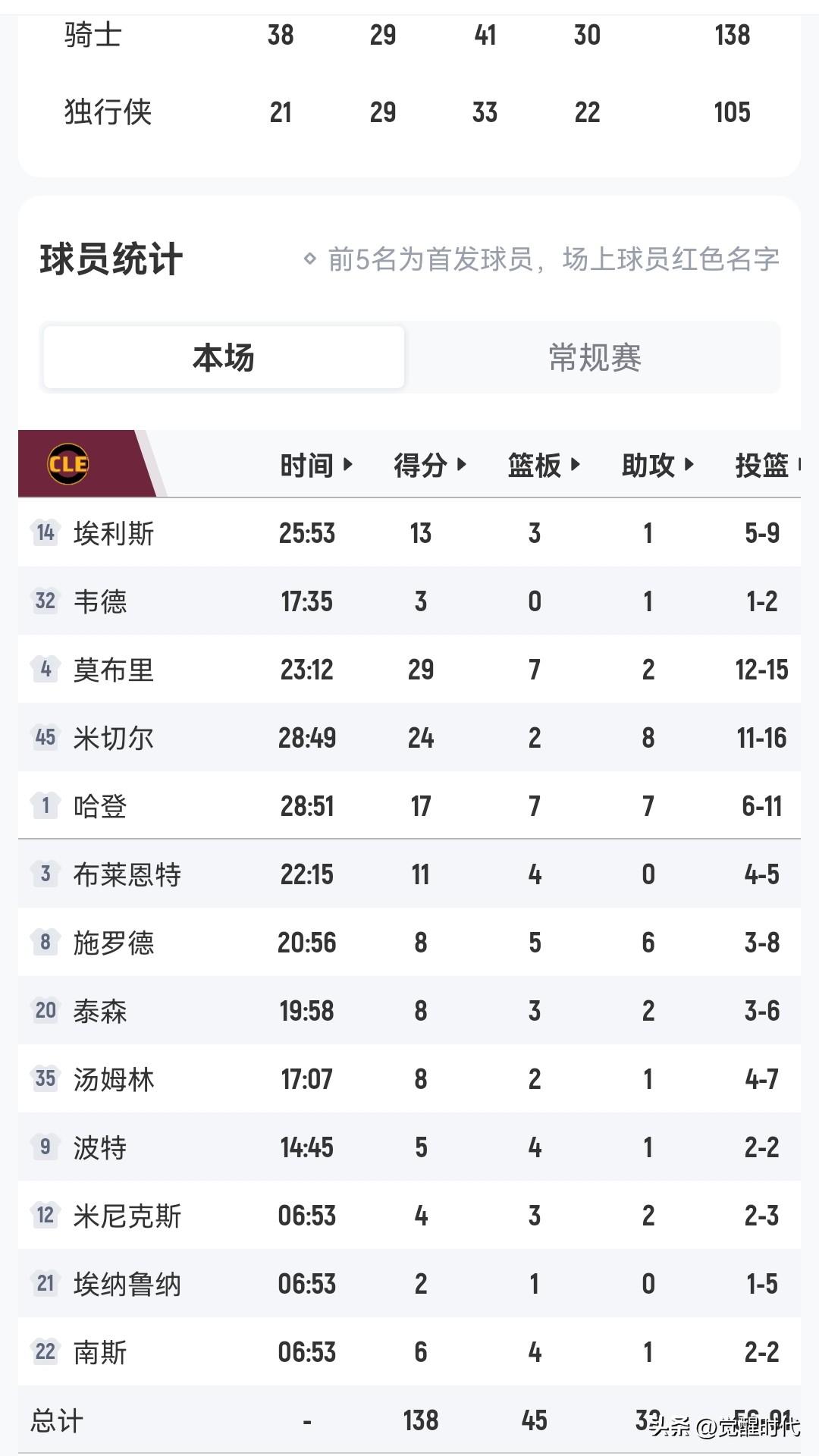Select the 本场 tab
The width and height of the screenshot is (819, 1456).
click(224, 356)
